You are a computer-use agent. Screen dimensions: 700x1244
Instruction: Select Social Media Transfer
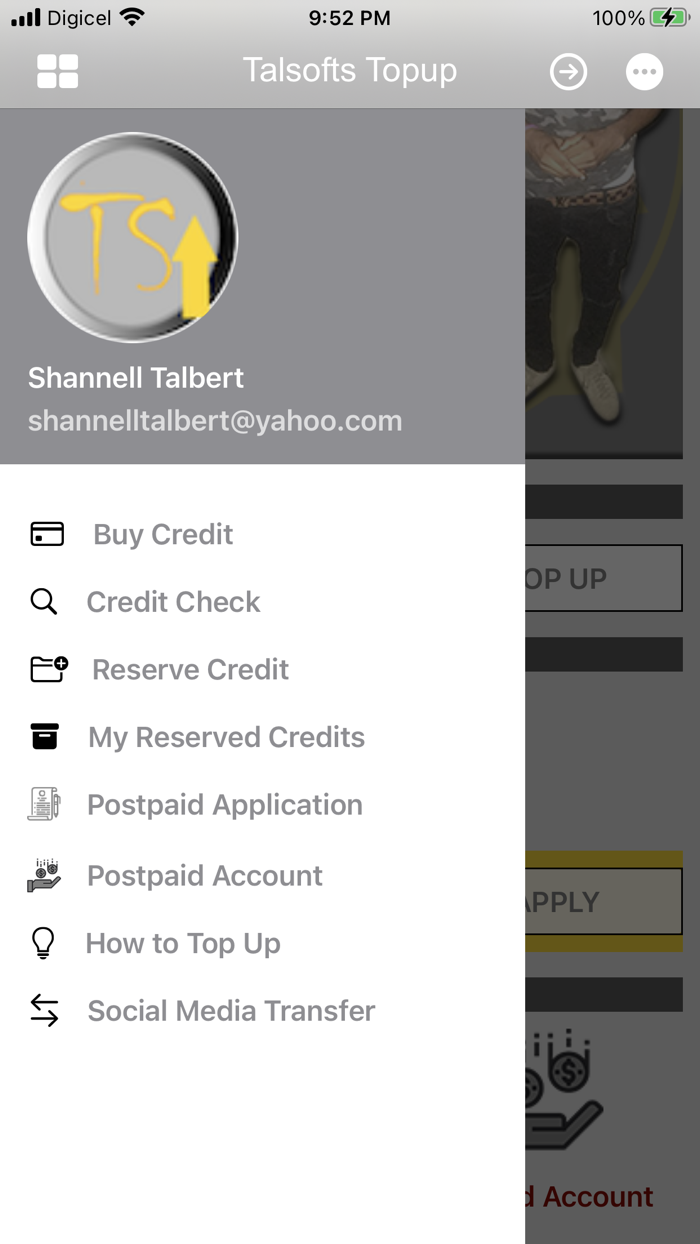click(262, 1011)
